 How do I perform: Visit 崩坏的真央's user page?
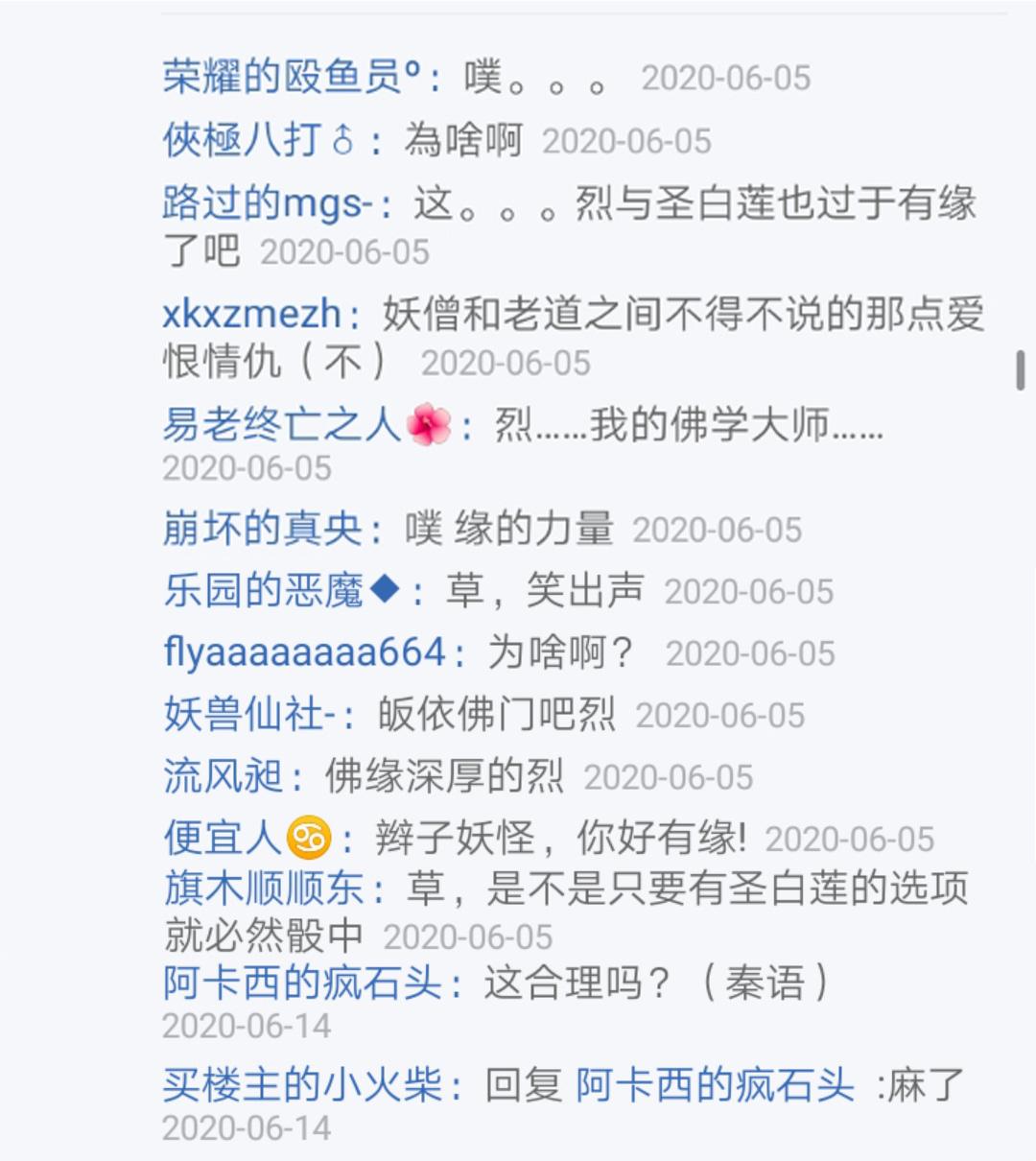coord(262,529)
